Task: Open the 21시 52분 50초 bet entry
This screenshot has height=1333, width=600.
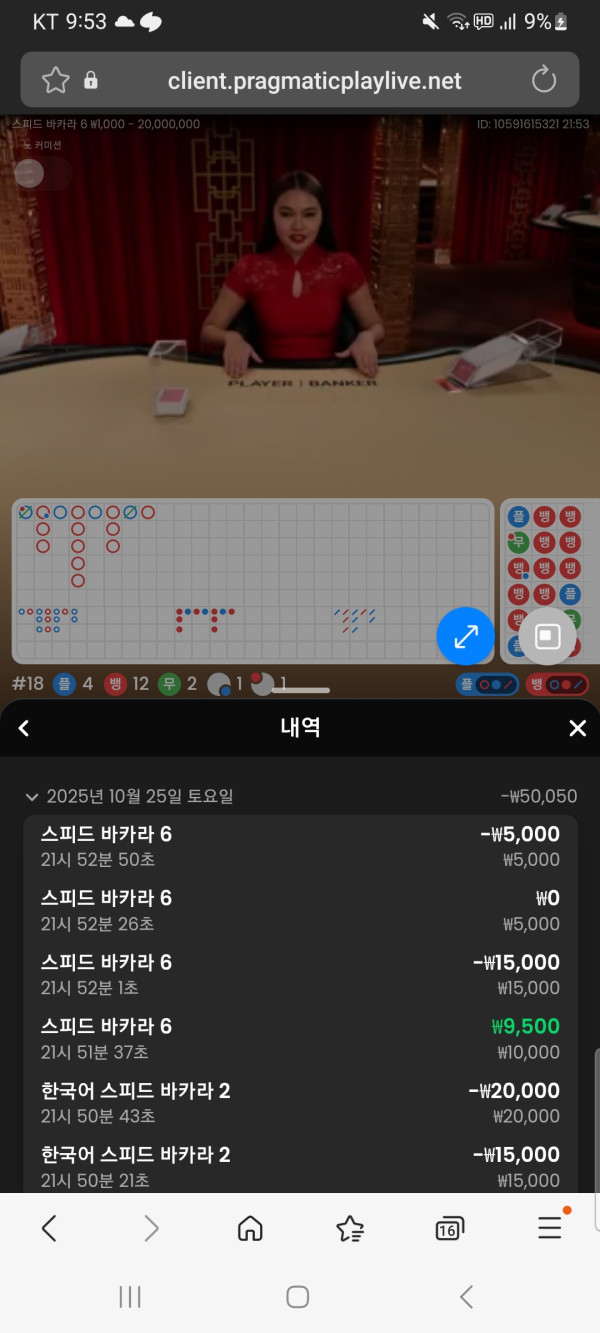Action: pos(300,846)
